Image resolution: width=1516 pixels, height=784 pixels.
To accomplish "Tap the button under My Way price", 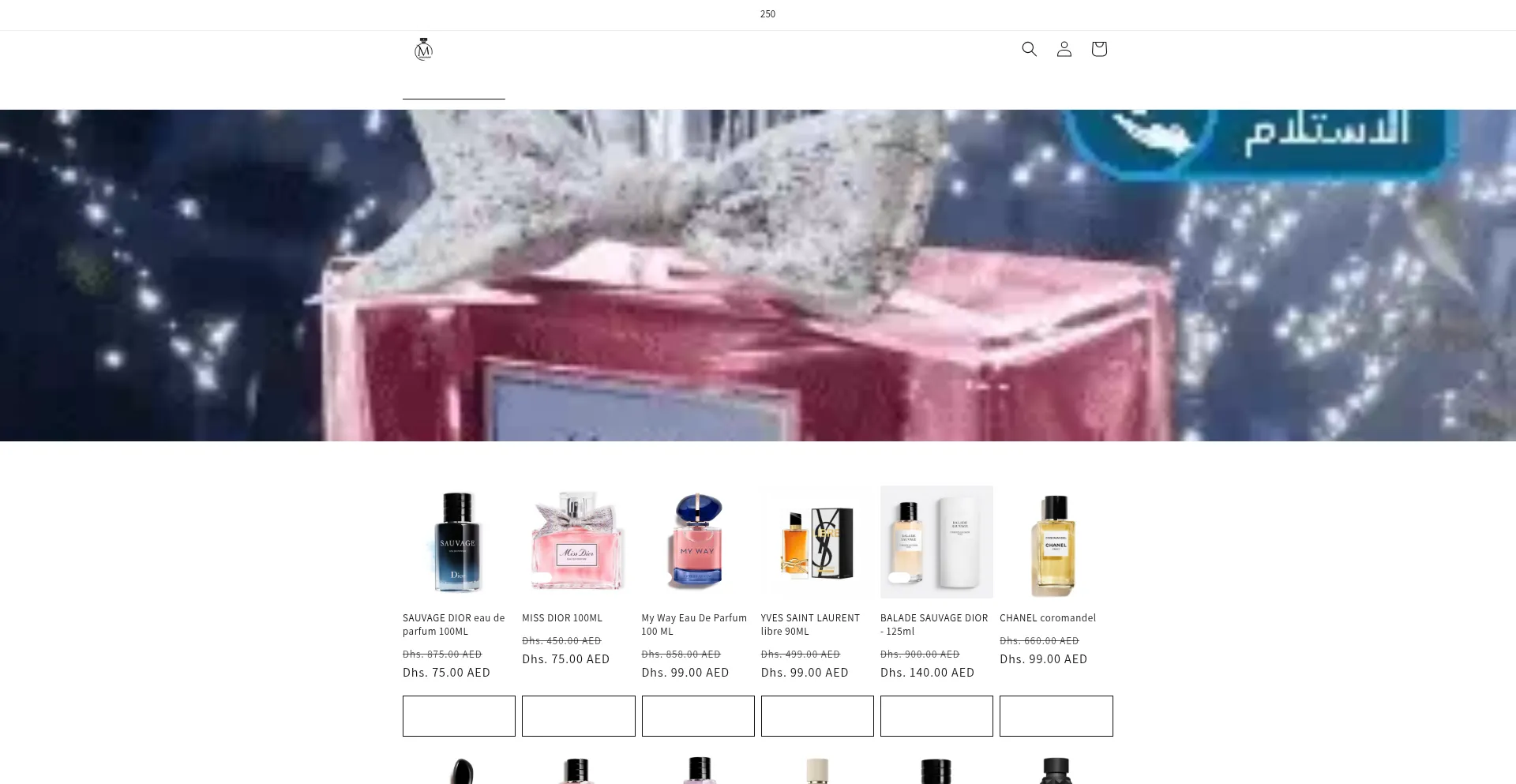I will coord(698,715).
